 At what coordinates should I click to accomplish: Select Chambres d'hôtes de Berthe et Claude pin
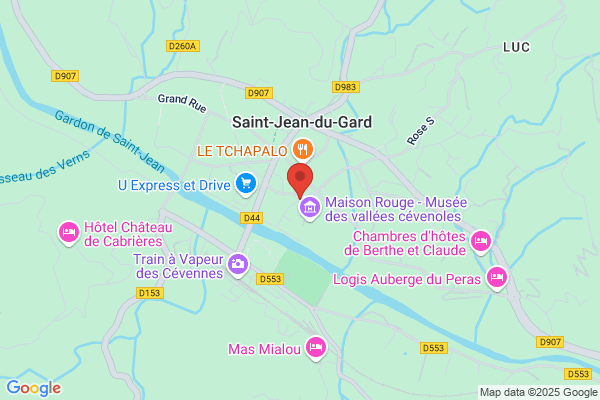click(x=481, y=242)
